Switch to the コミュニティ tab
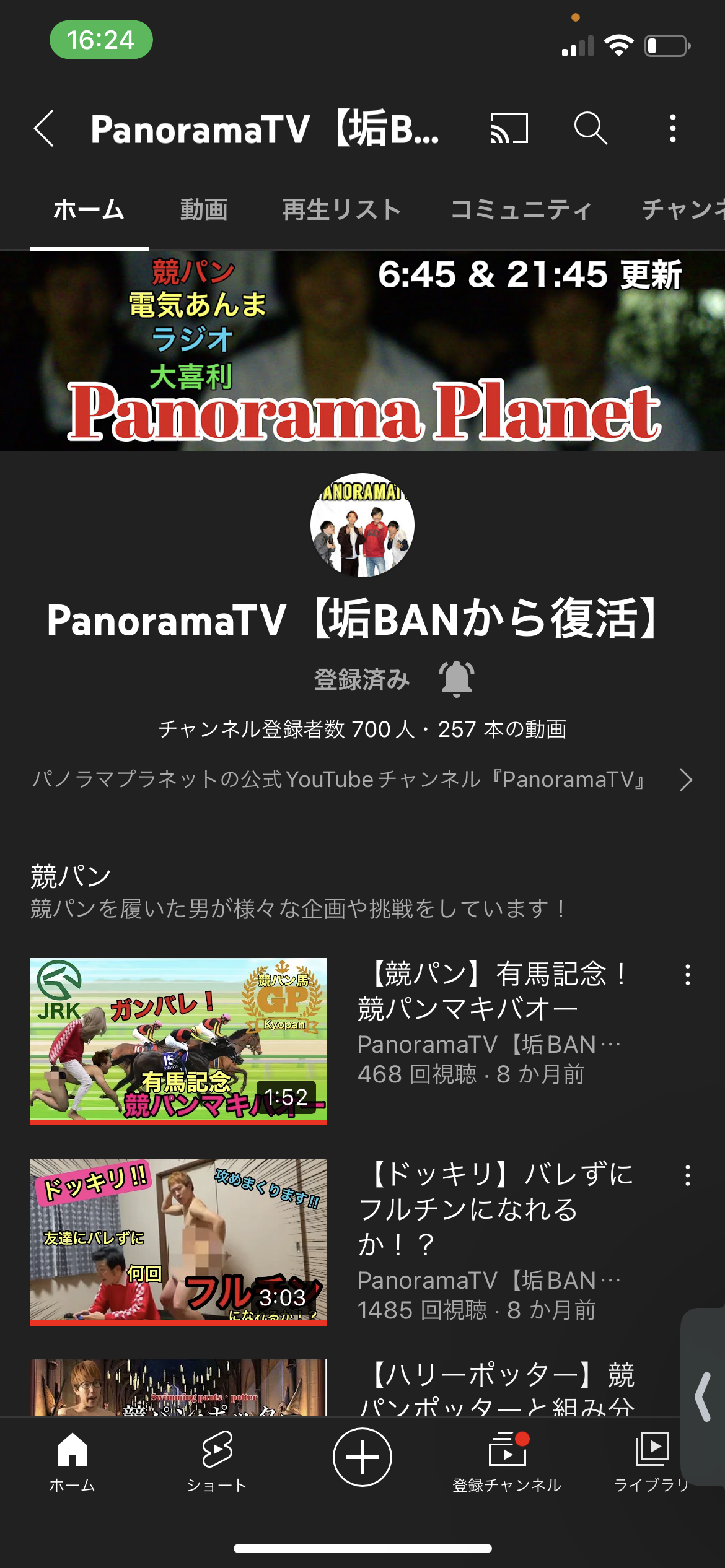This screenshot has width=725, height=1568. 521,210
